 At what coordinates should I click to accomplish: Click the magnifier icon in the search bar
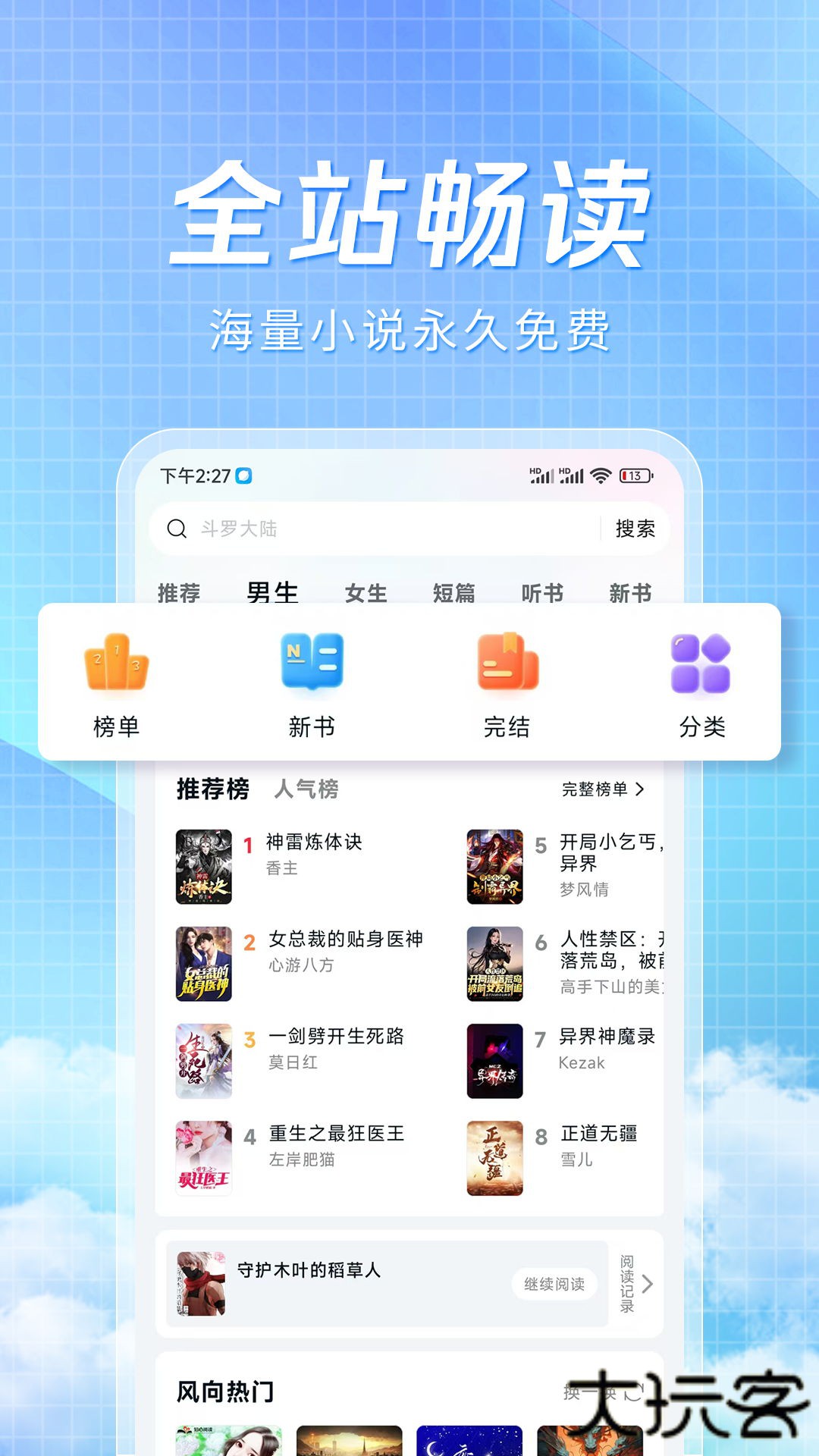pos(176,529)
